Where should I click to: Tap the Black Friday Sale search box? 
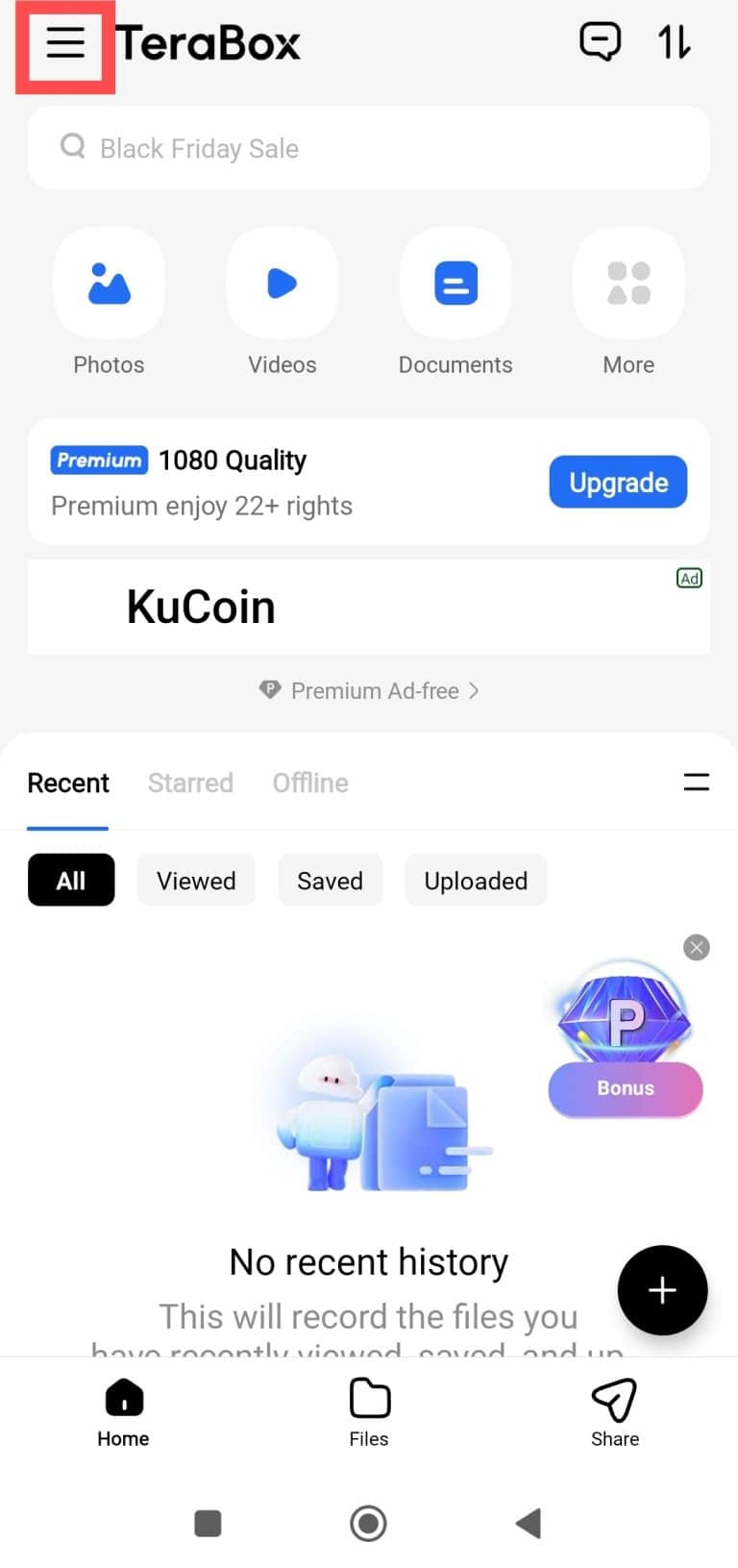click(369, 148)
